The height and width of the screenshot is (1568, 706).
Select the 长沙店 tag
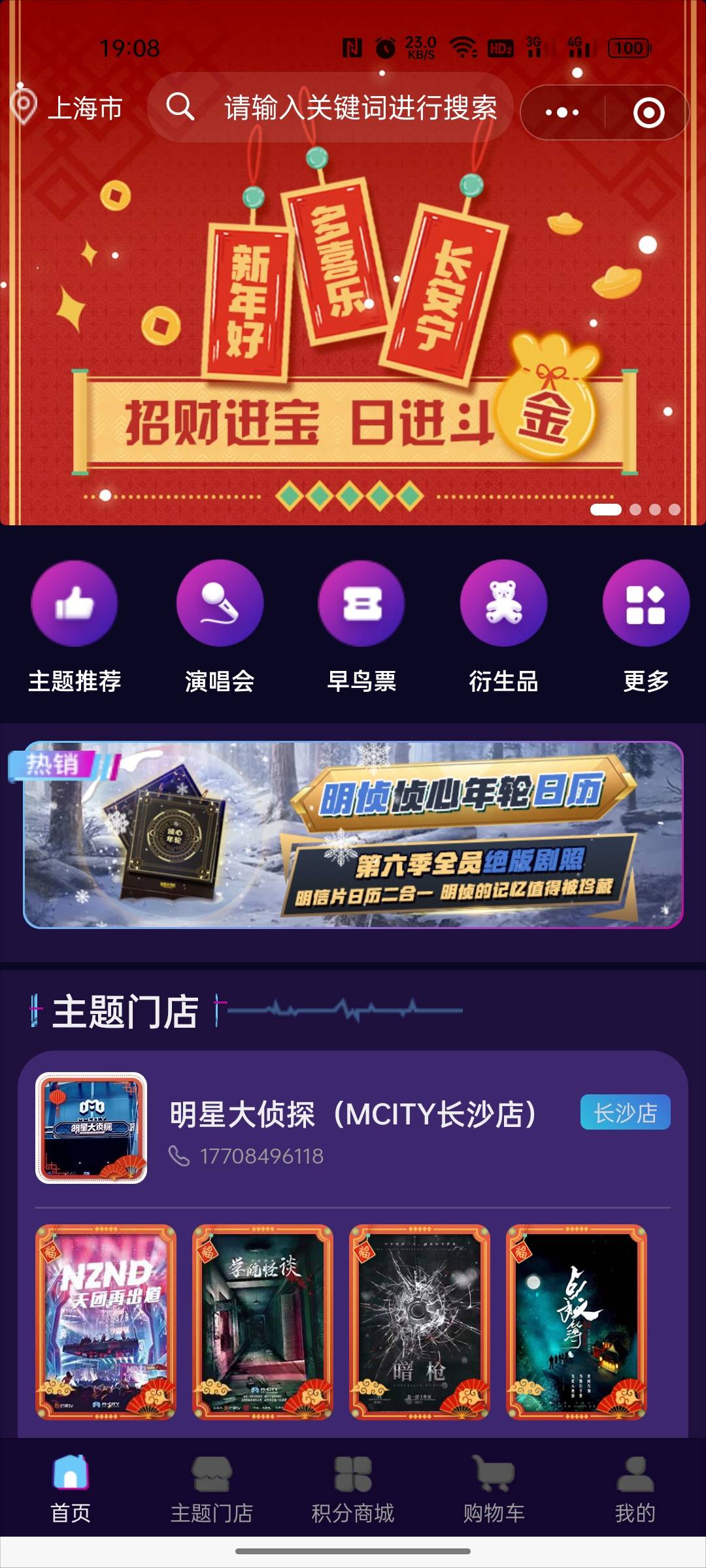625,1113
